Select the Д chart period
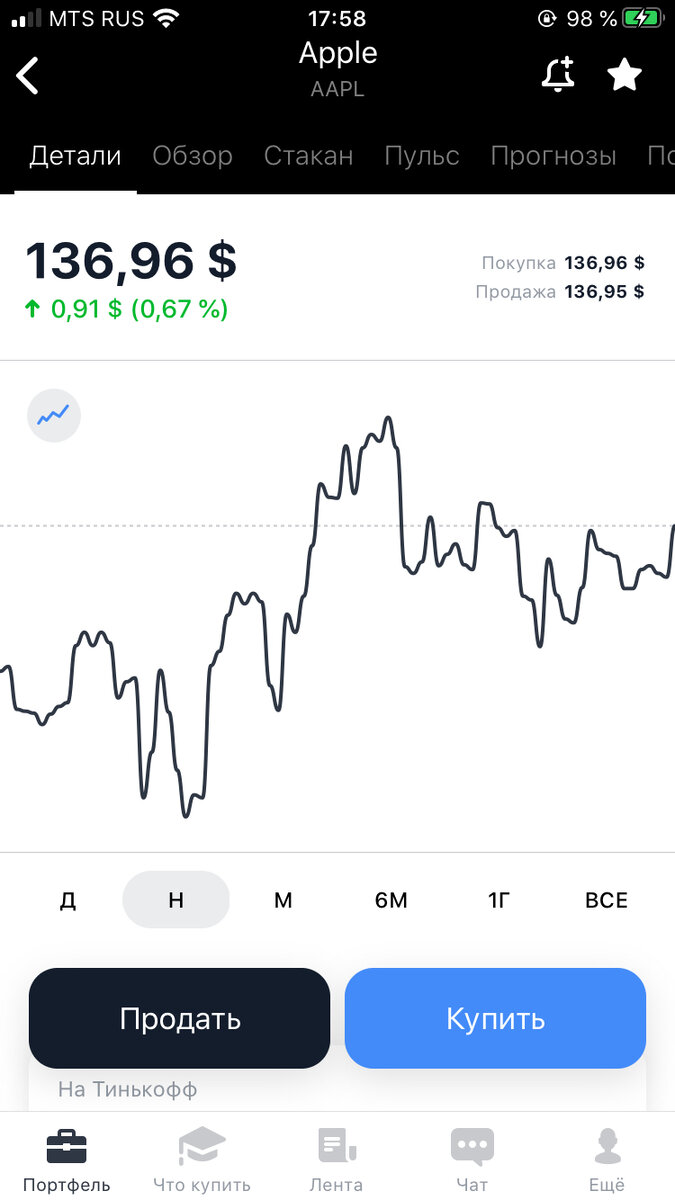 click(x=68, y=900)
